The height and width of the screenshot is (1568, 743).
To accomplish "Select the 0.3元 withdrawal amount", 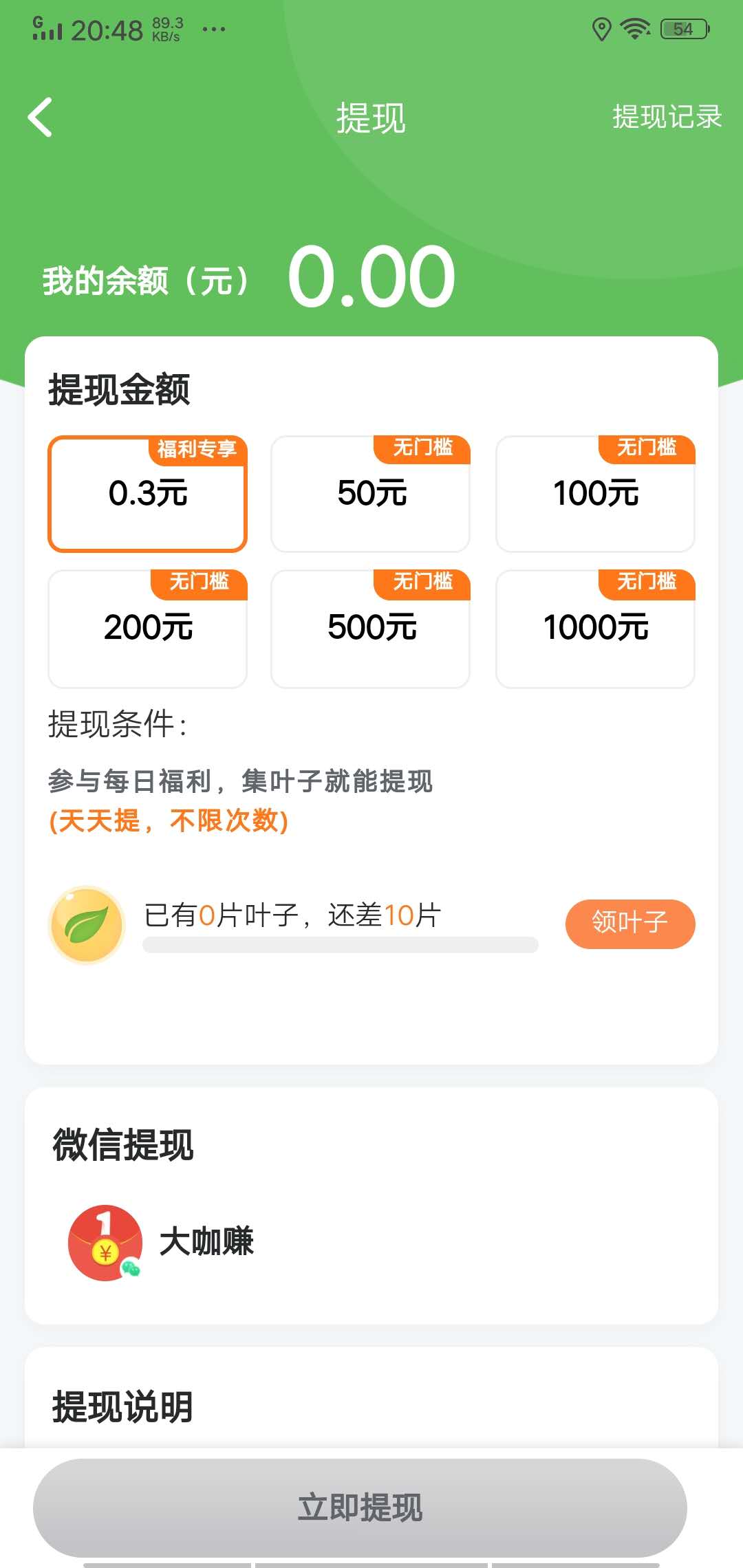I will point(147,492).
